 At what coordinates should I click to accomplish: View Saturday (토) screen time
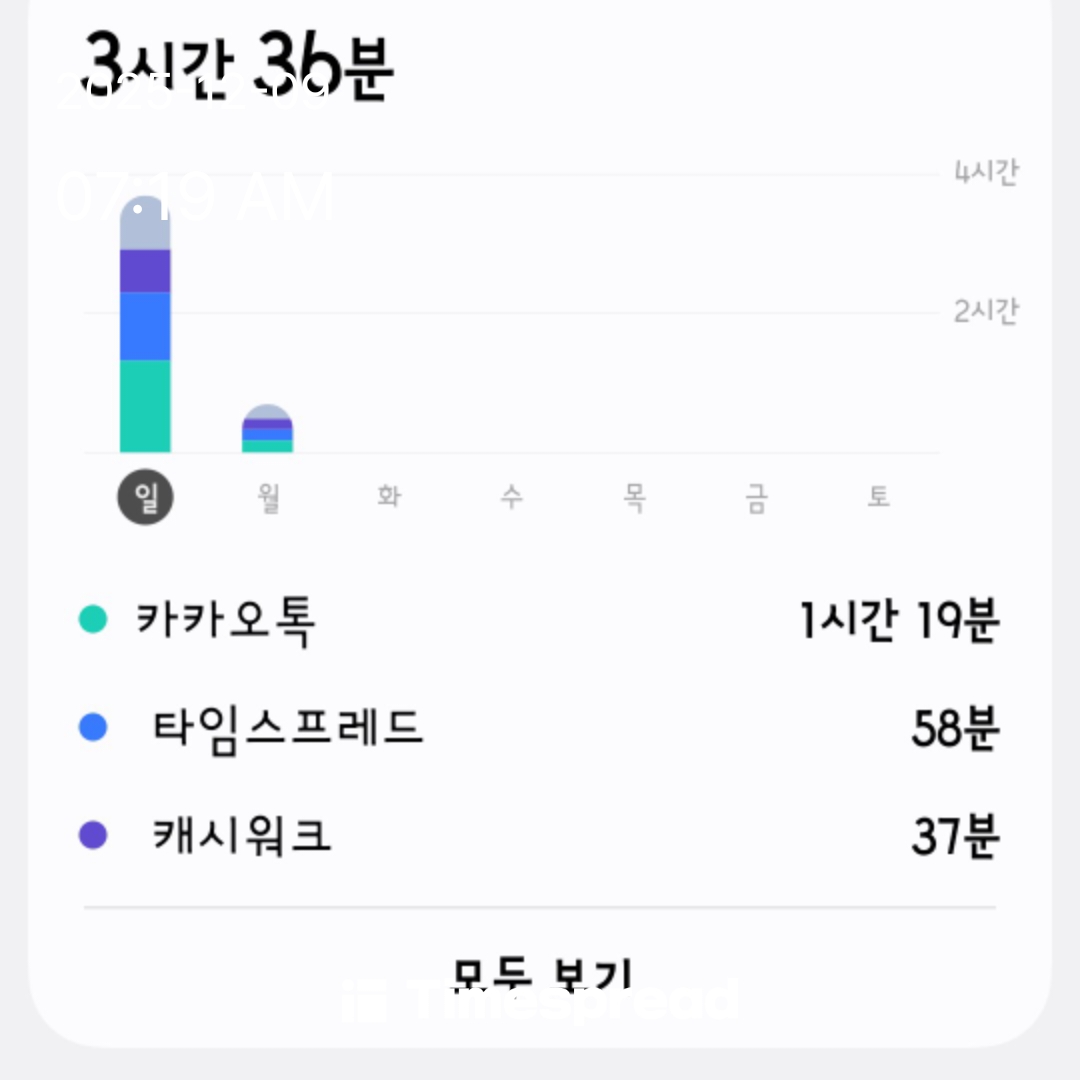coord(878,497)
